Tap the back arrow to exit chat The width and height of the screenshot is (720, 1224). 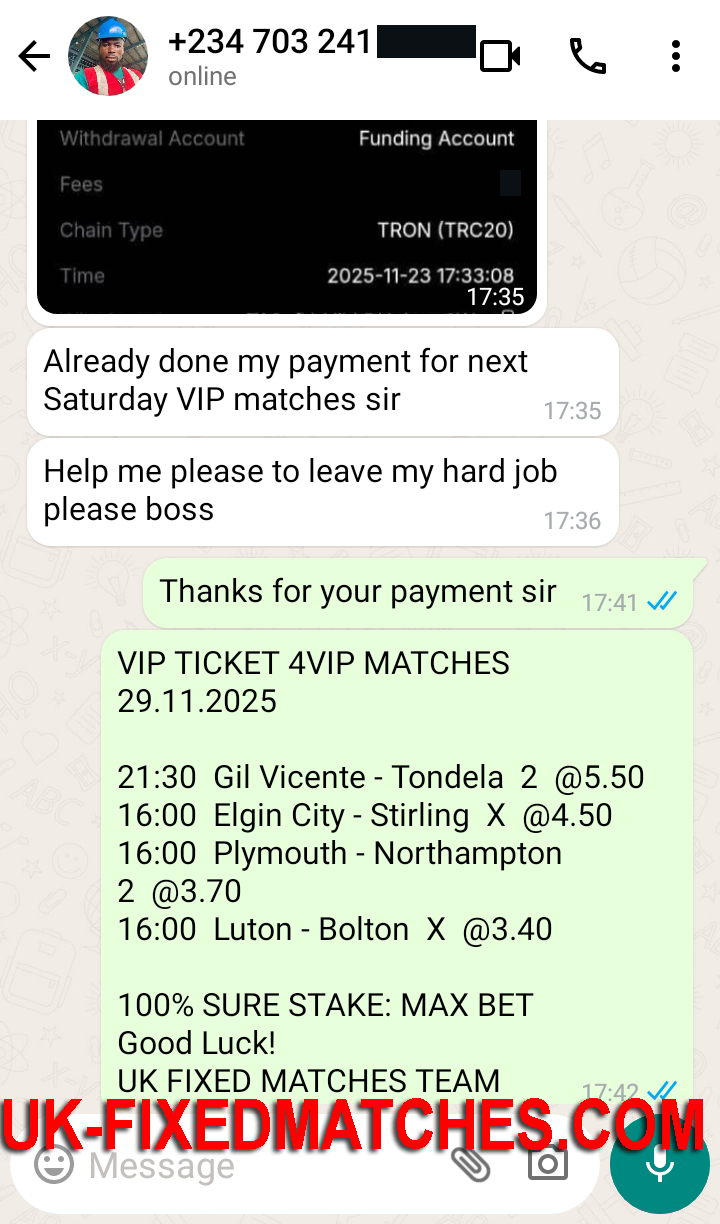pyautogui.click(x=33, y=57)
